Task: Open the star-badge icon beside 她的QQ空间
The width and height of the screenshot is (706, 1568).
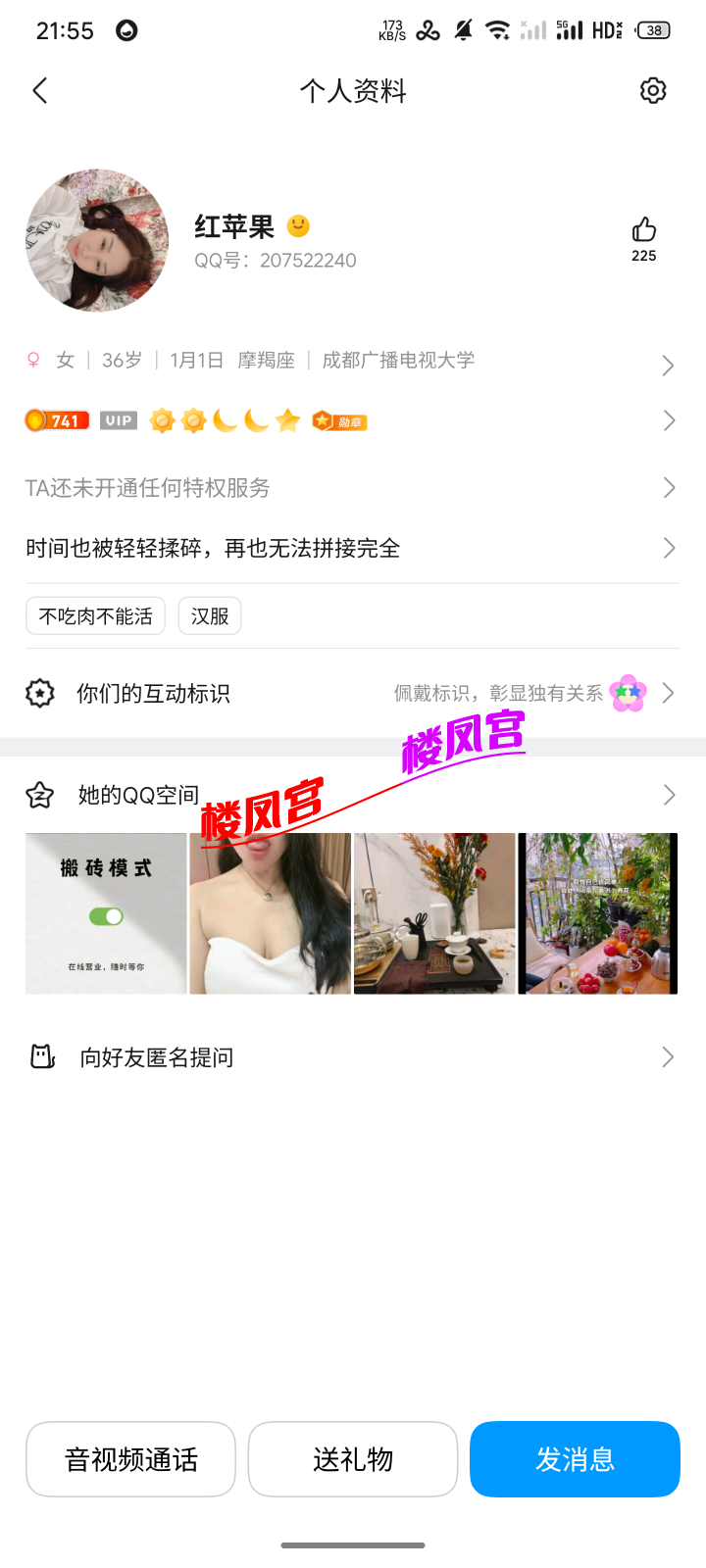Action: tap(38, 795)
